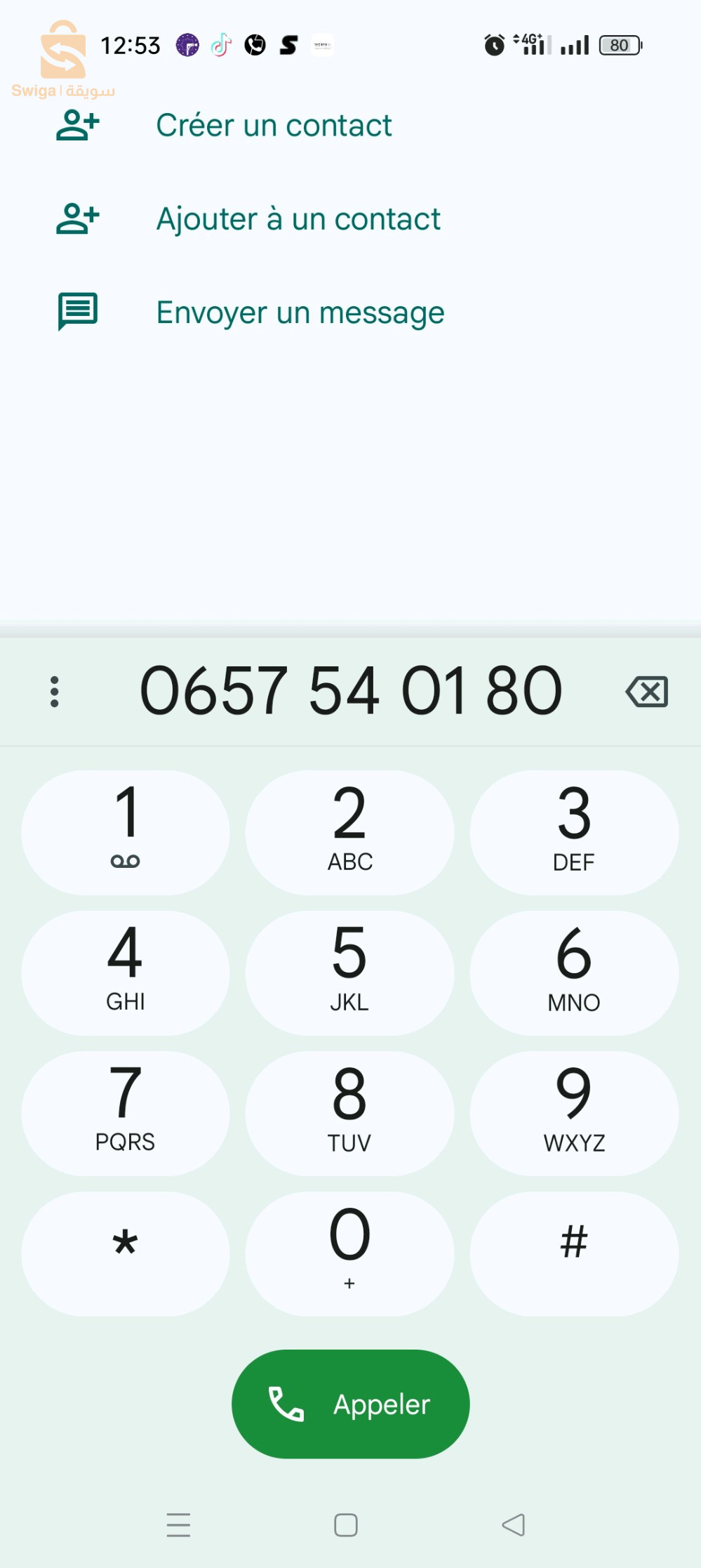The image size is (701, 1568).
Task: Delete the last digit with backspace
Action: pyautogui.click(x=646, y=692)
